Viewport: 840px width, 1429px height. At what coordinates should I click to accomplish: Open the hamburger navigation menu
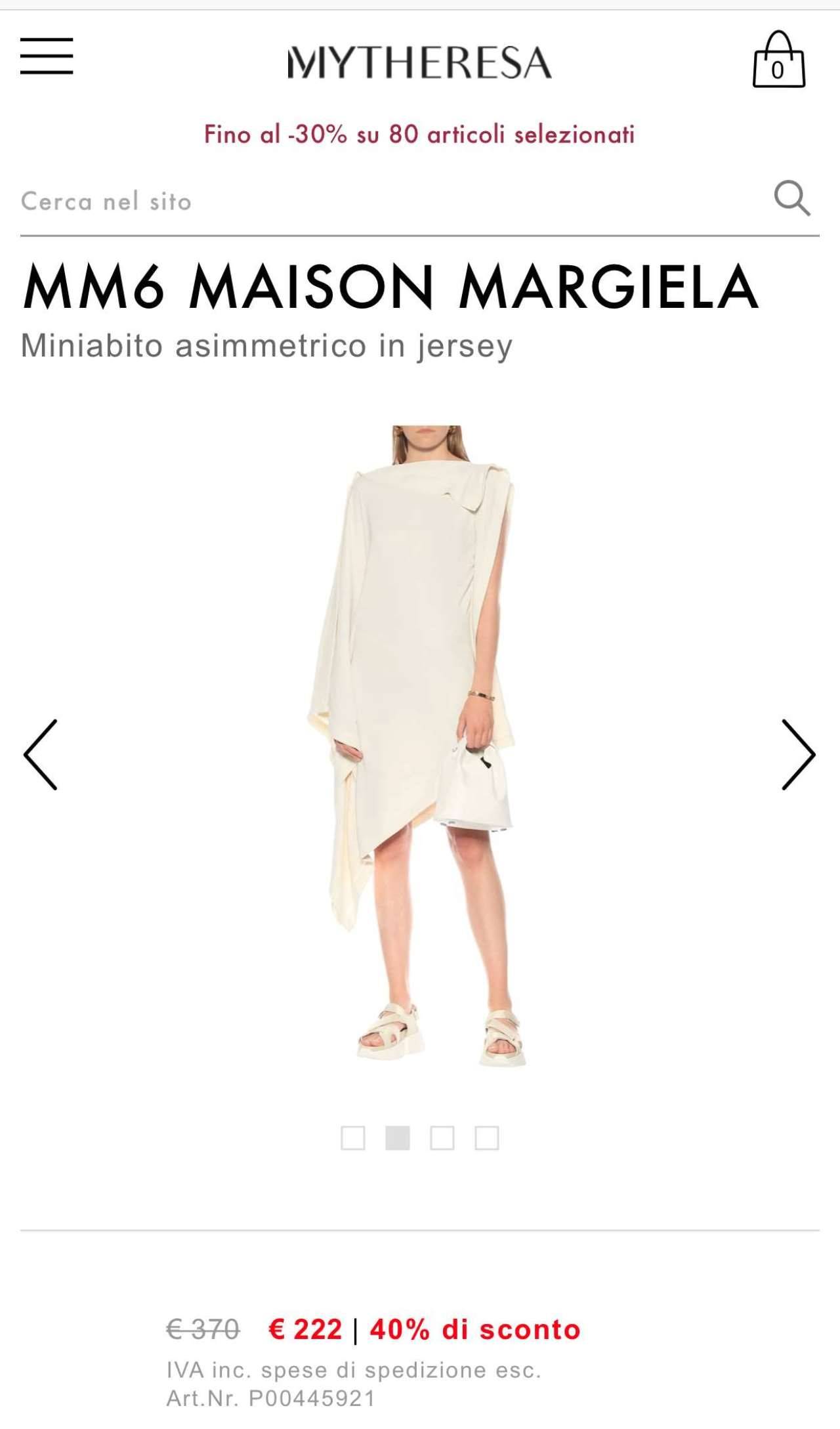point(47,56)
